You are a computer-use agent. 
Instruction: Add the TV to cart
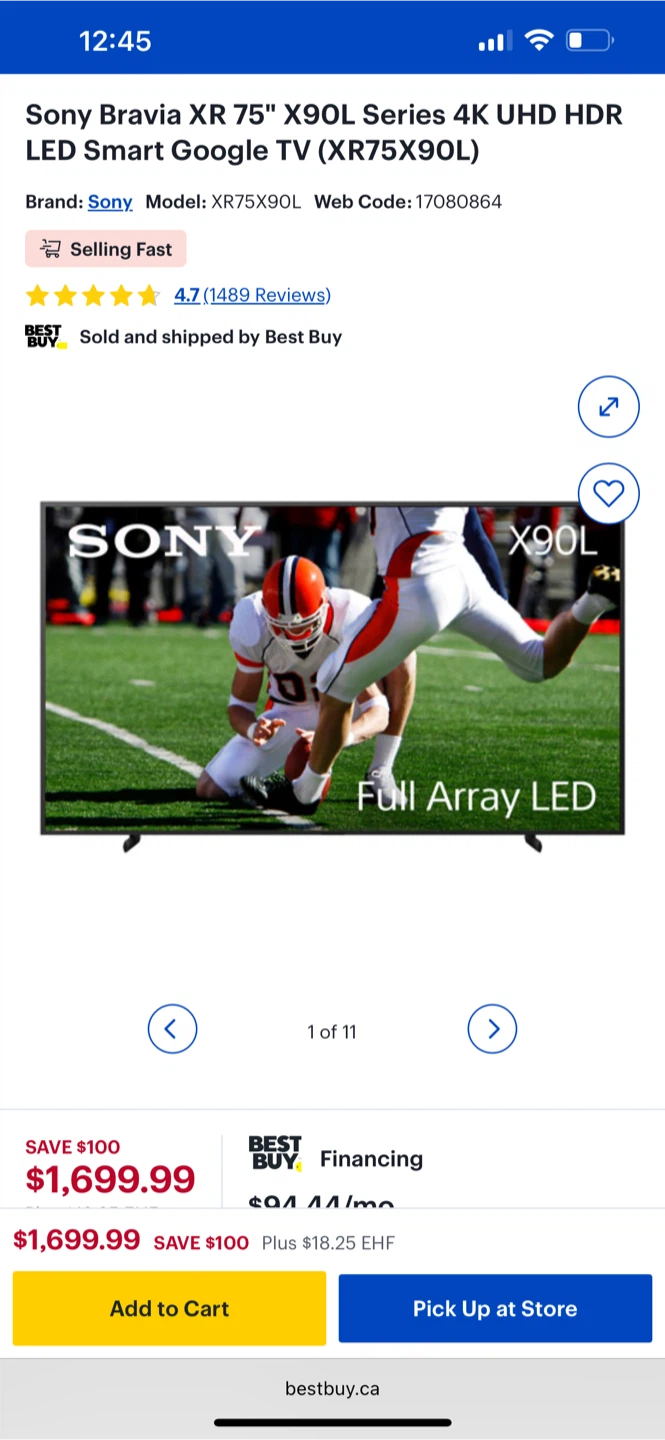coord(169,1308)
